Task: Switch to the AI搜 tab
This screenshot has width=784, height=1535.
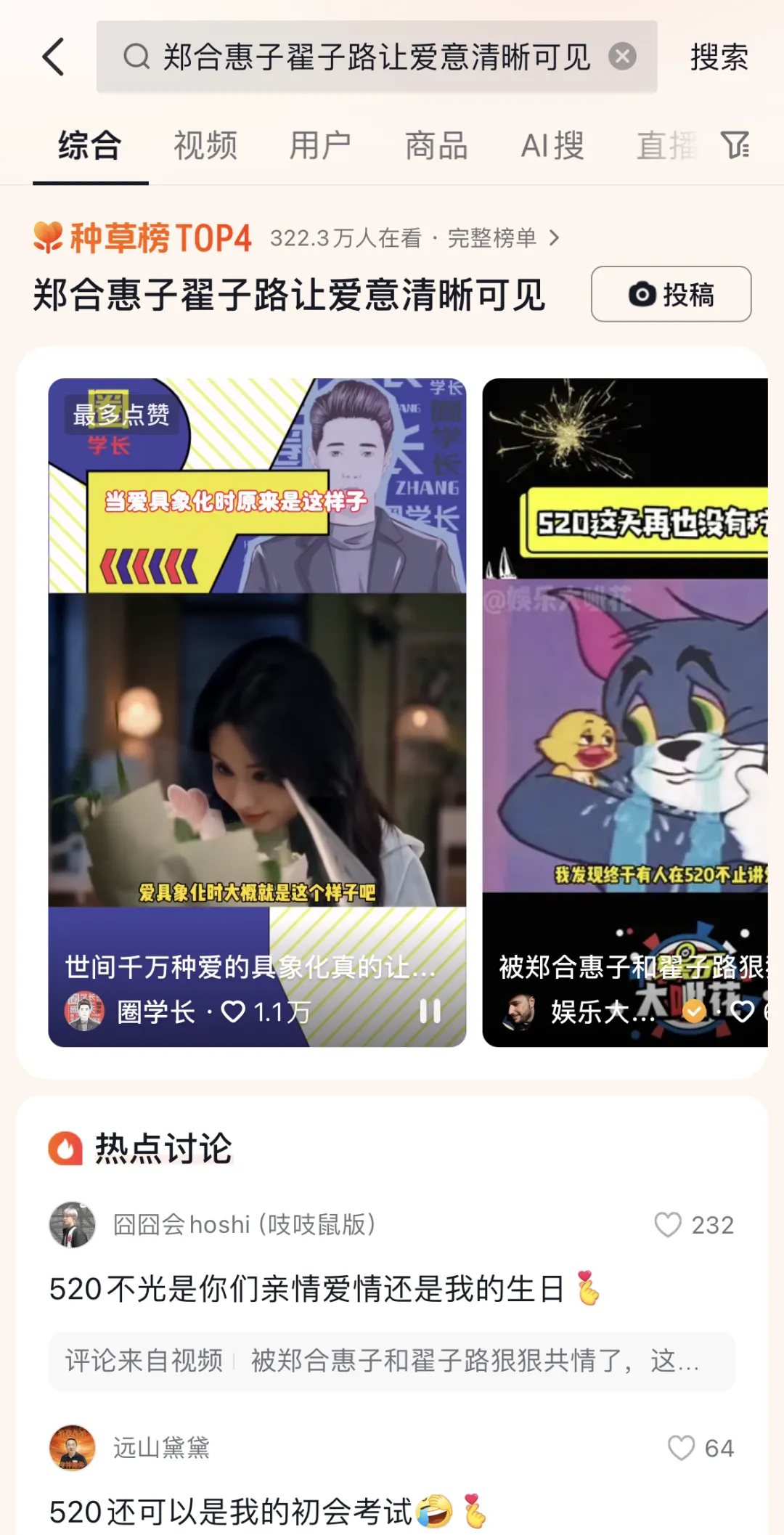Action: [x=552, y=146]
